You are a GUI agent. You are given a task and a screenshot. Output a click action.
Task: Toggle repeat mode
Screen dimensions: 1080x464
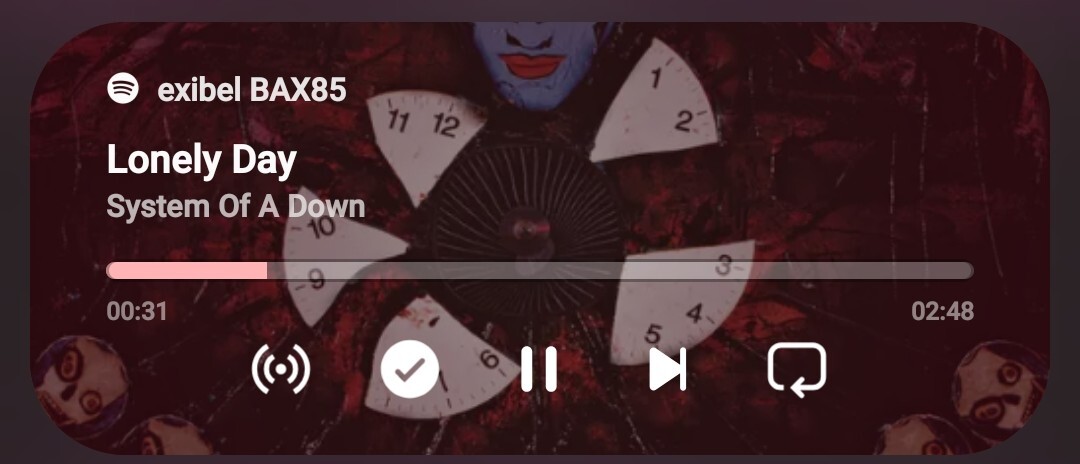[797, 370]
